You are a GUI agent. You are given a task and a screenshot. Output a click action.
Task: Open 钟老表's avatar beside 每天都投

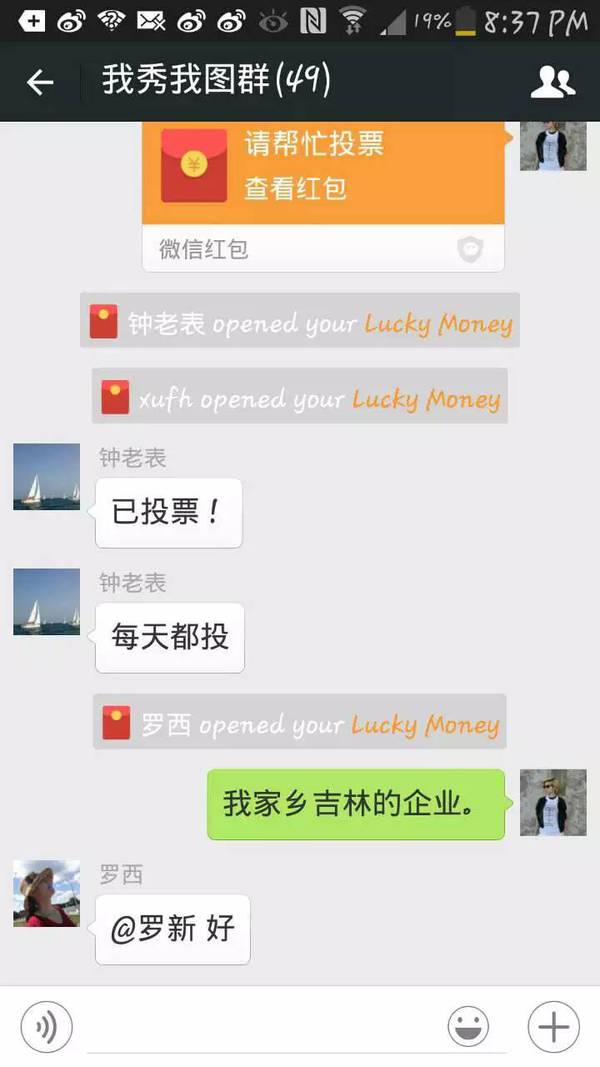pos(46,602)
